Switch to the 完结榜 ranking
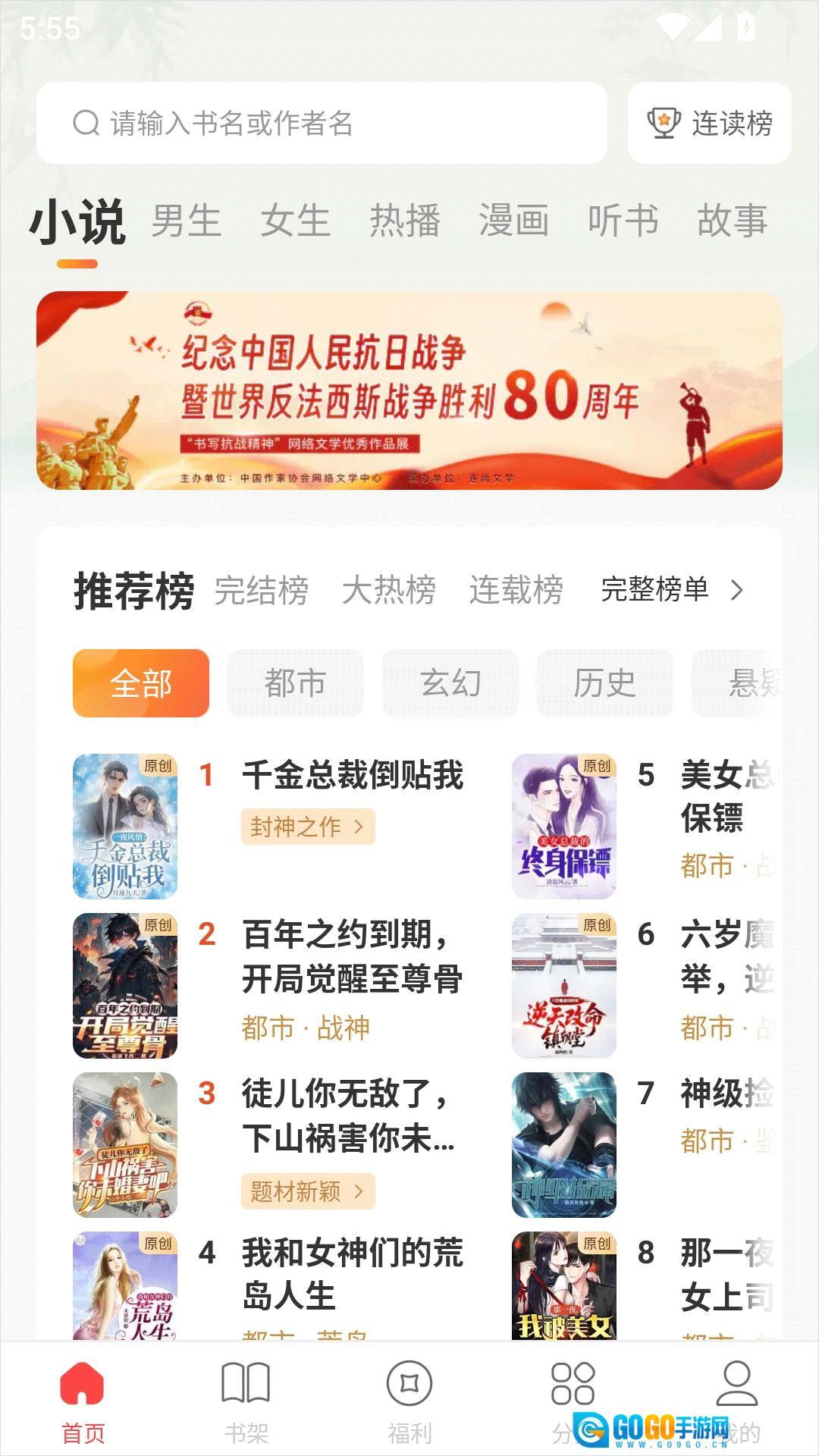This screenshot has width=819, height=1456. point(261,590)
